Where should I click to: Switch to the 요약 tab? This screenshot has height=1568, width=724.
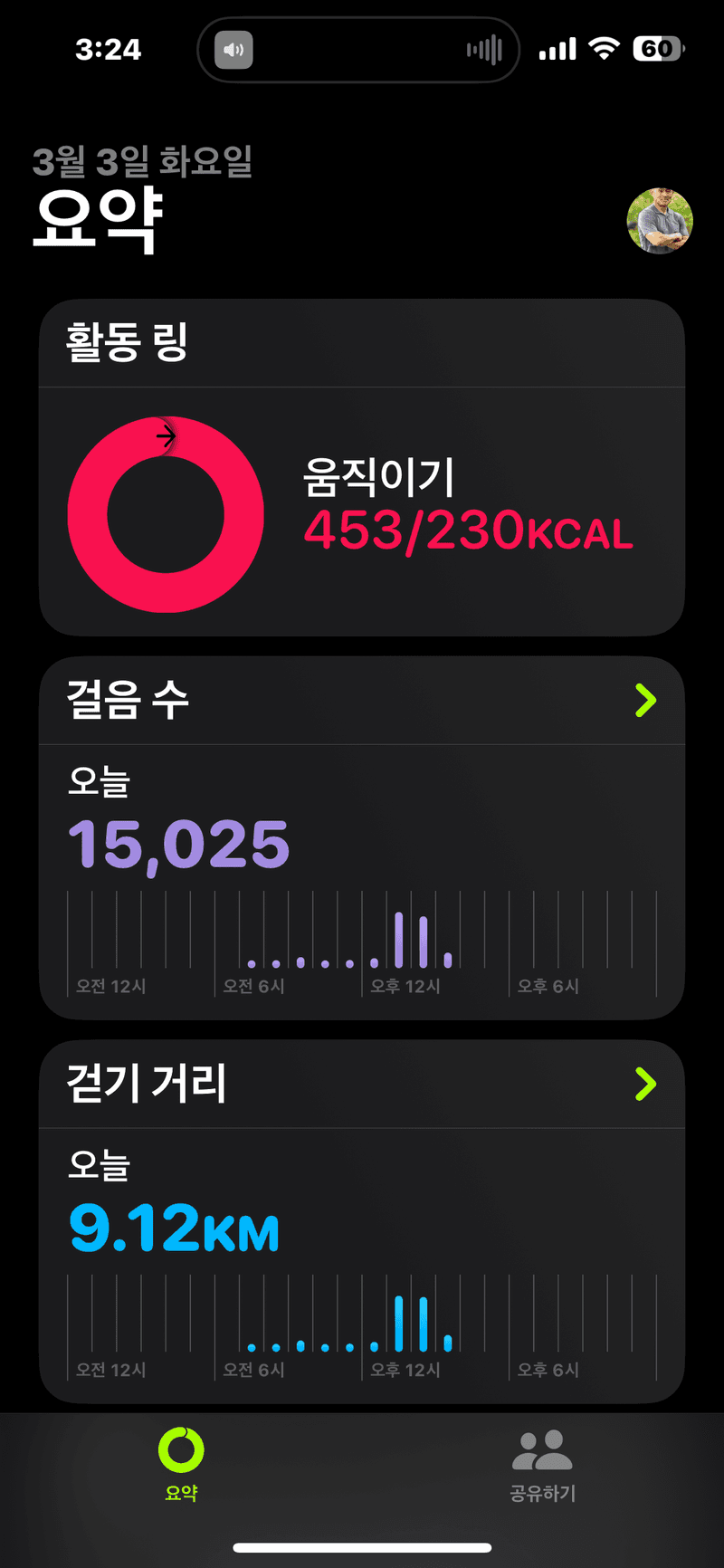[x=181, y=1465]
